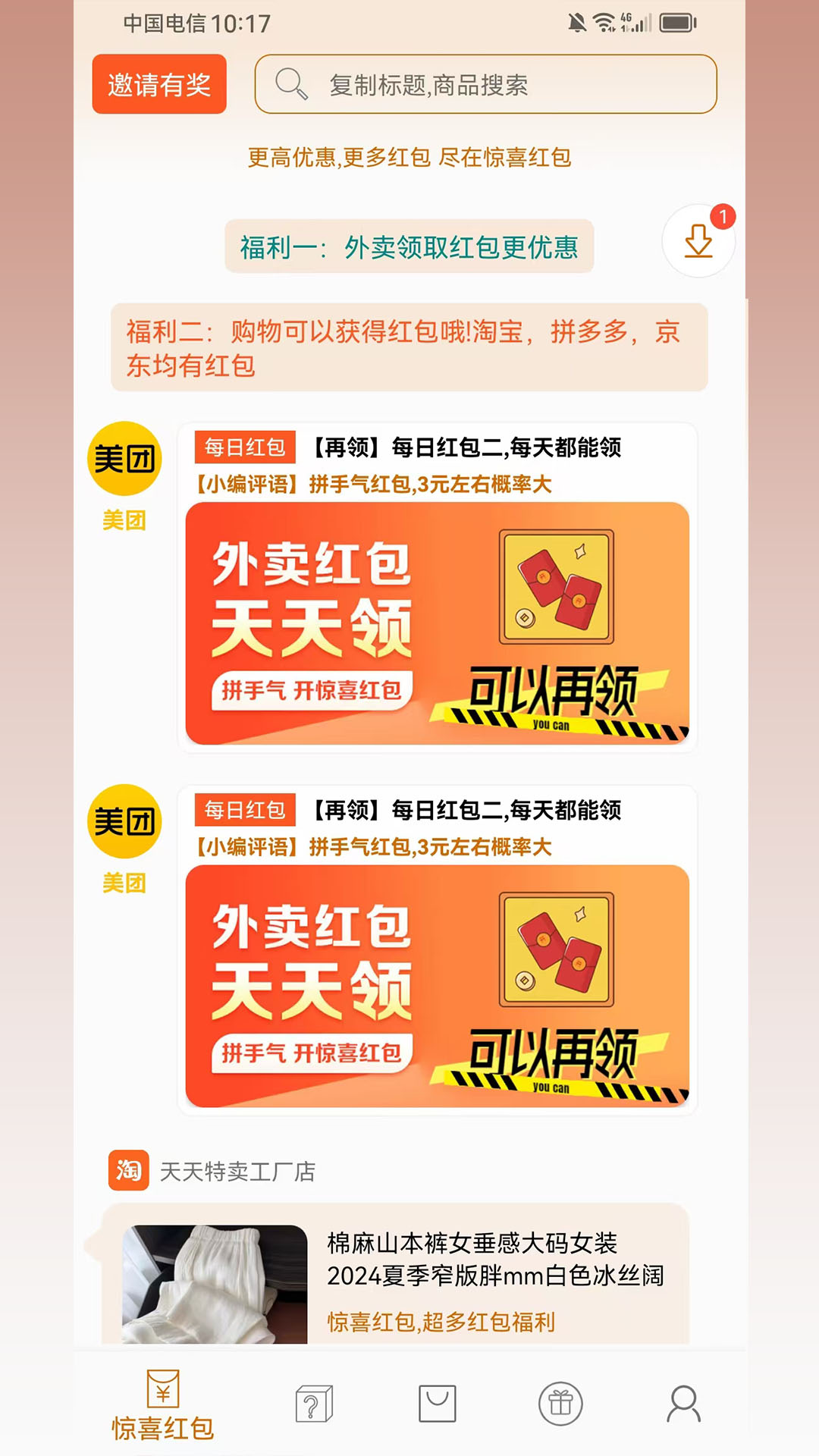Open 福利一 外卖领取红包更优惠 chip
This screenshot has width=819, height=1456.
tap(409, 247)
